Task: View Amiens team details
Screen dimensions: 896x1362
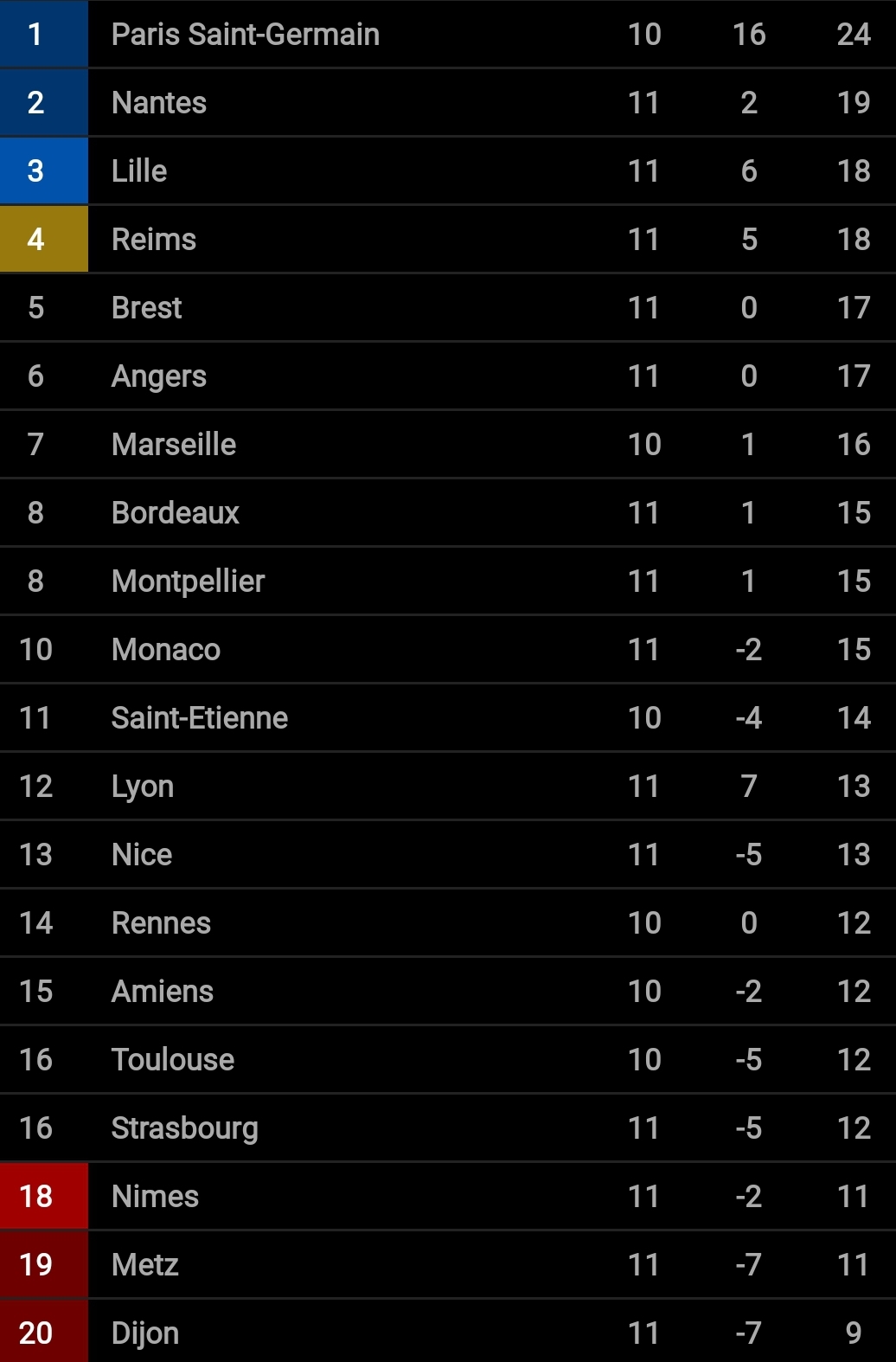Action: pos(448,991)
